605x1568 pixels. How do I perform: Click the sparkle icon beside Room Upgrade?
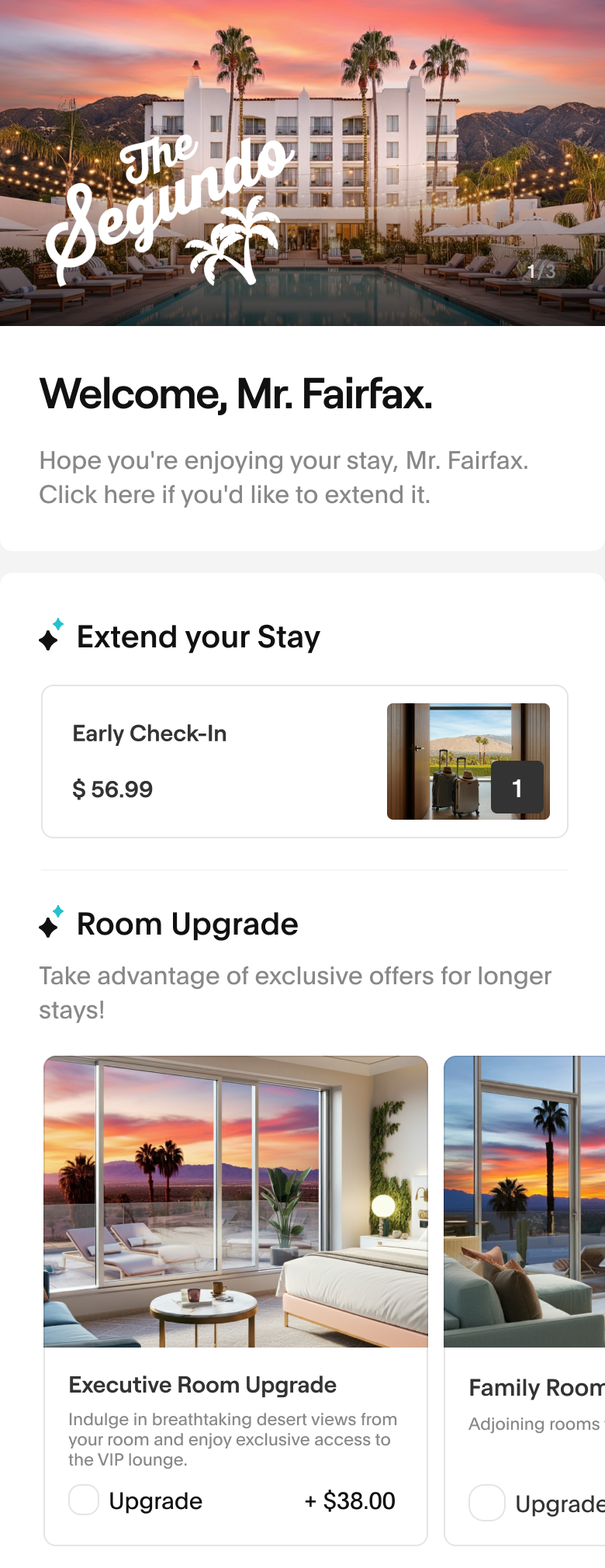point(50,924)
